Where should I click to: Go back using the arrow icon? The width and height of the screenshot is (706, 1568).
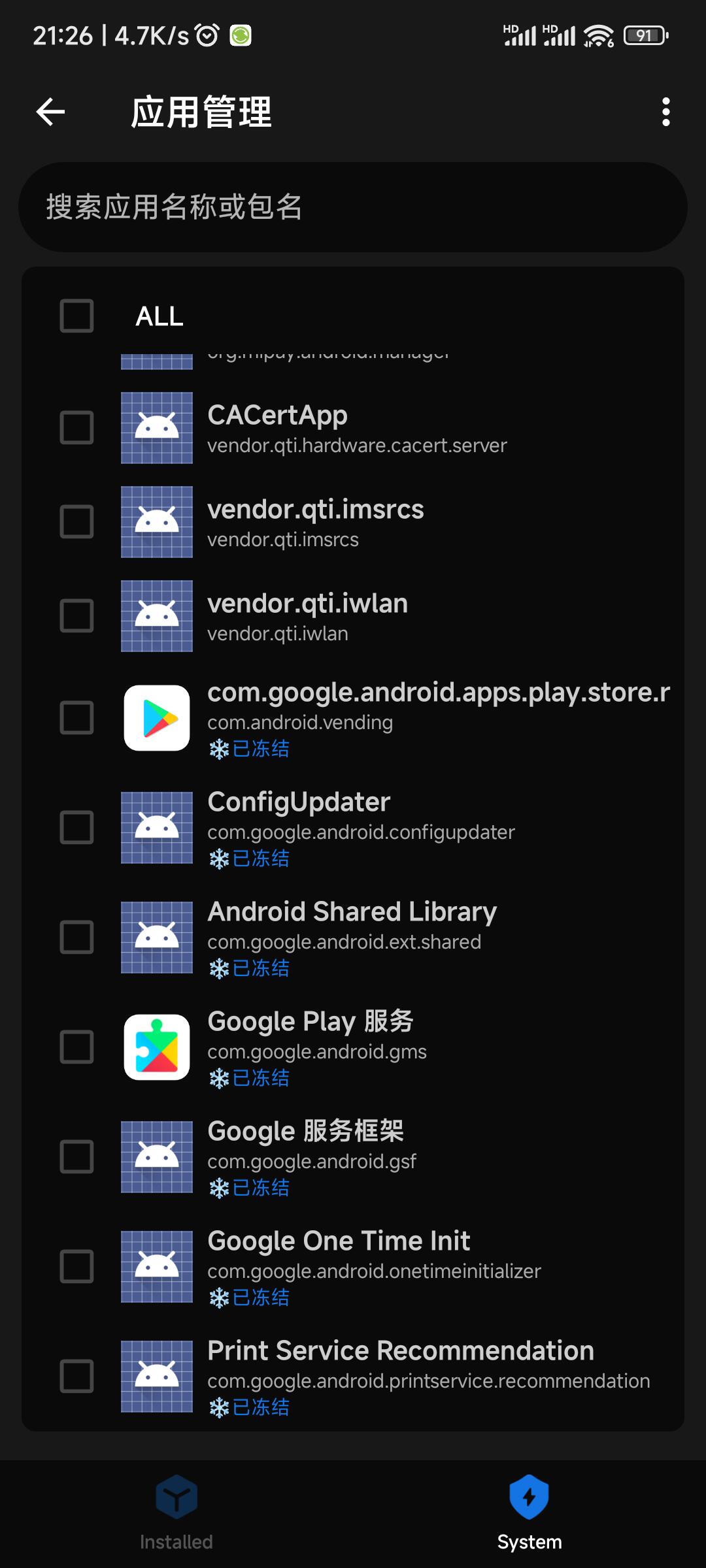[51, 112]
